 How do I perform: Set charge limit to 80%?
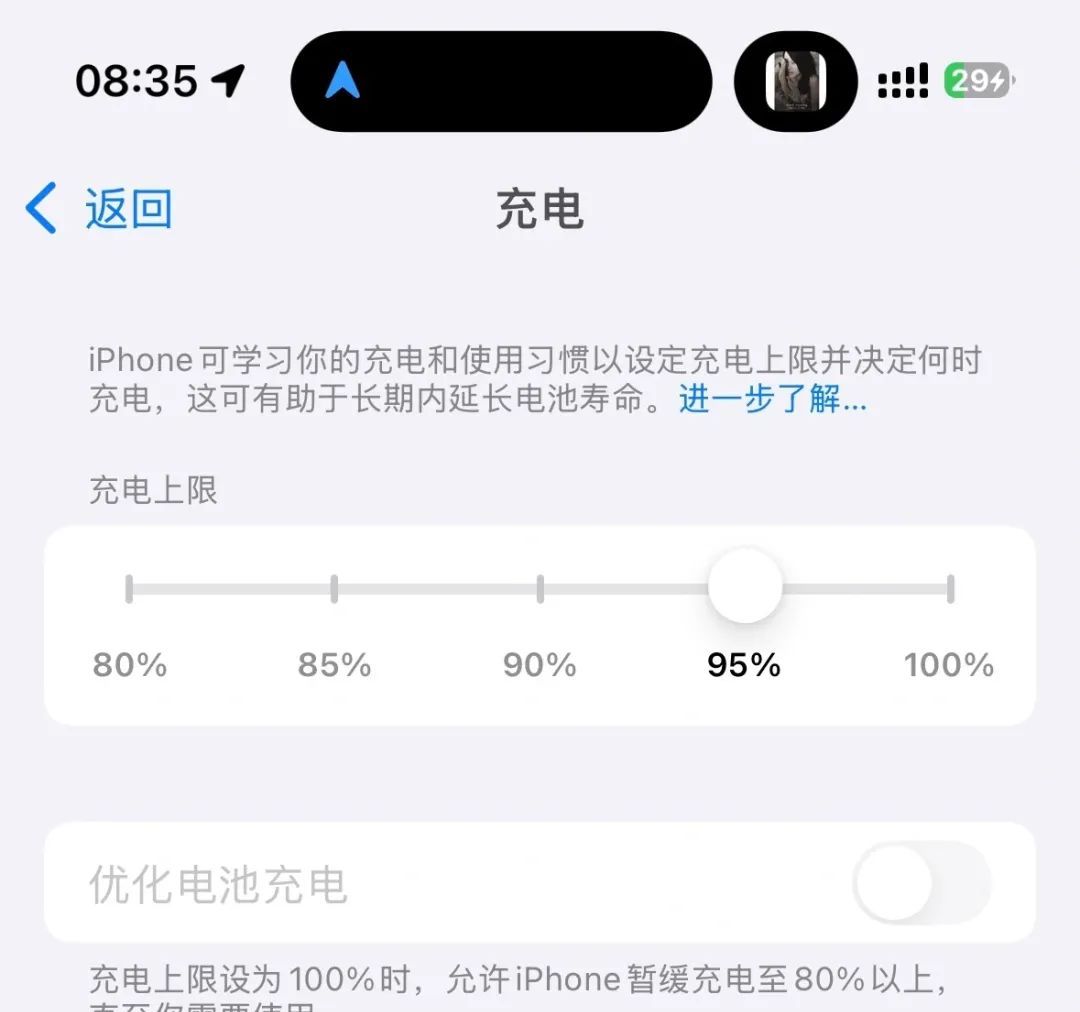point(129,589)
